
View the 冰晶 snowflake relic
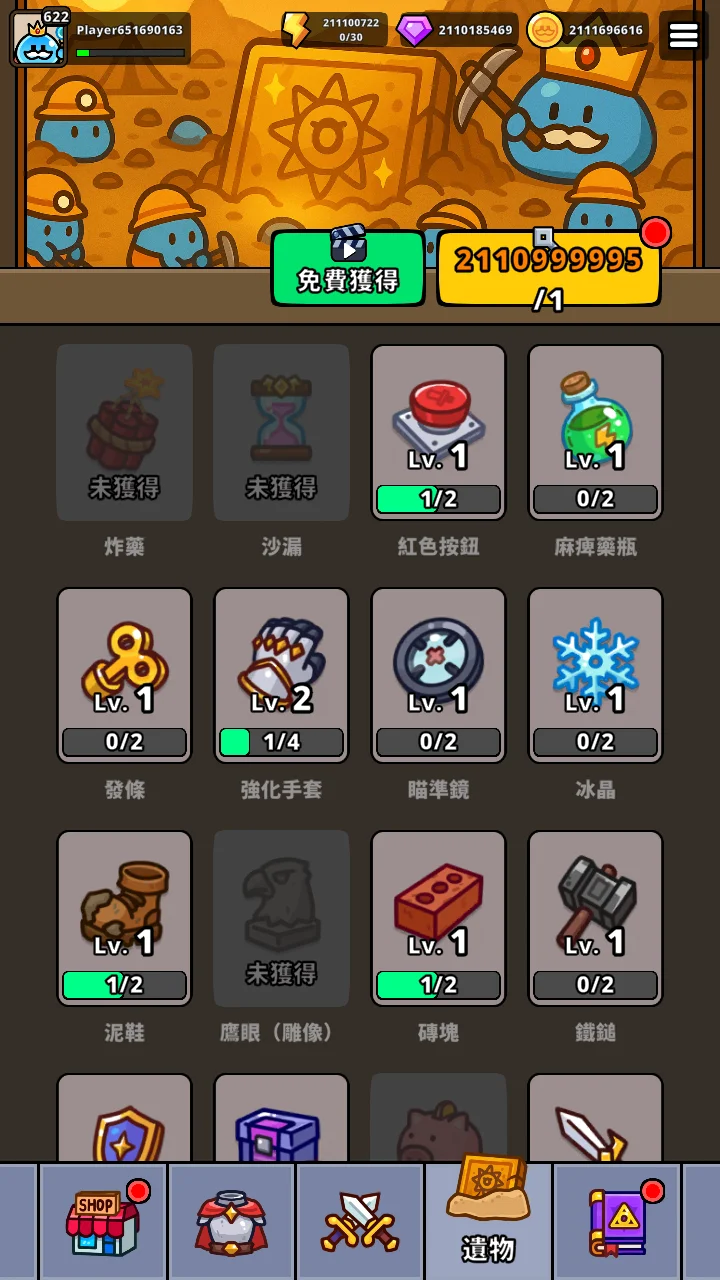(595, 675)
